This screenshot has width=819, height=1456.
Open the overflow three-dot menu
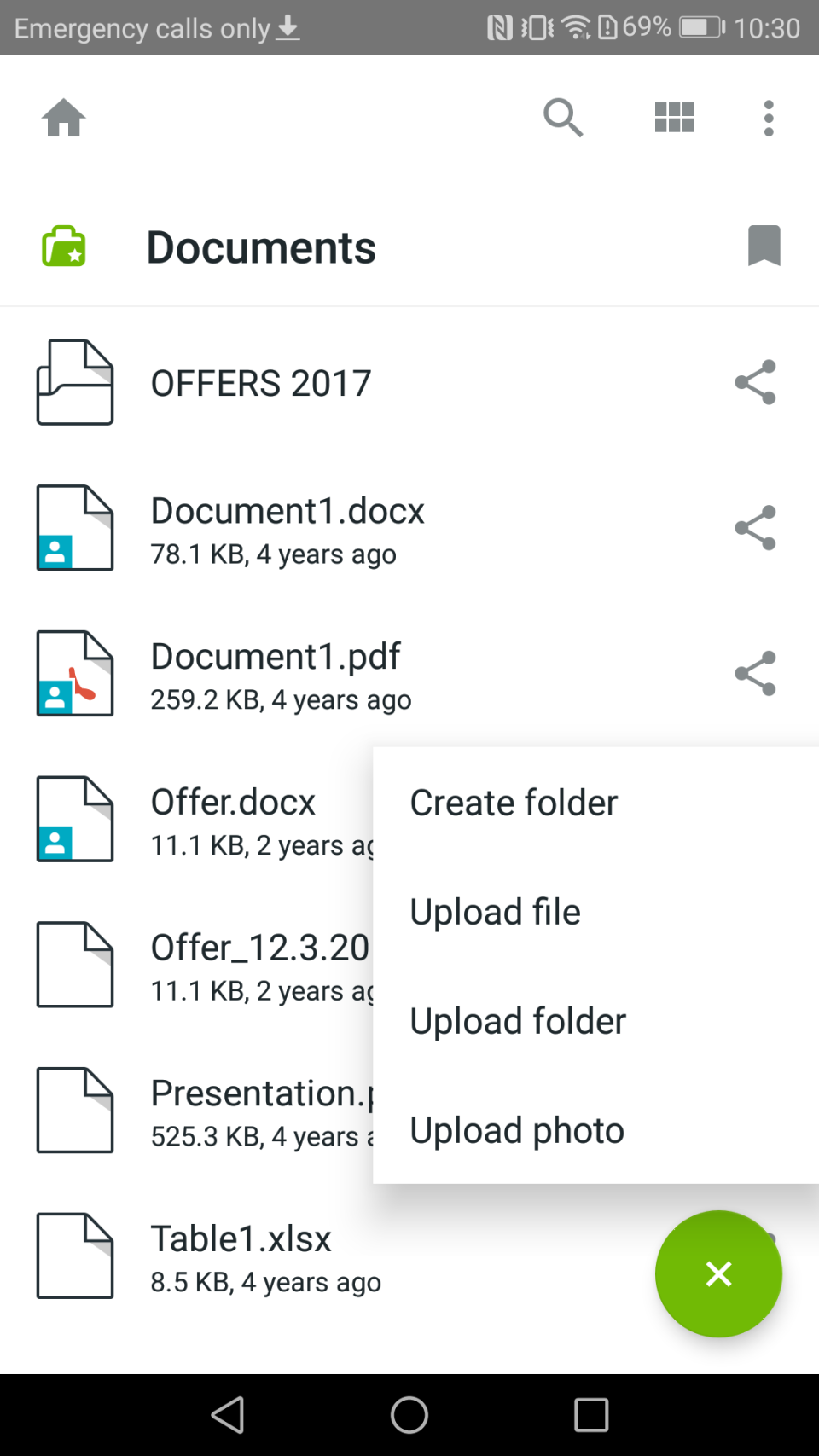768,118
